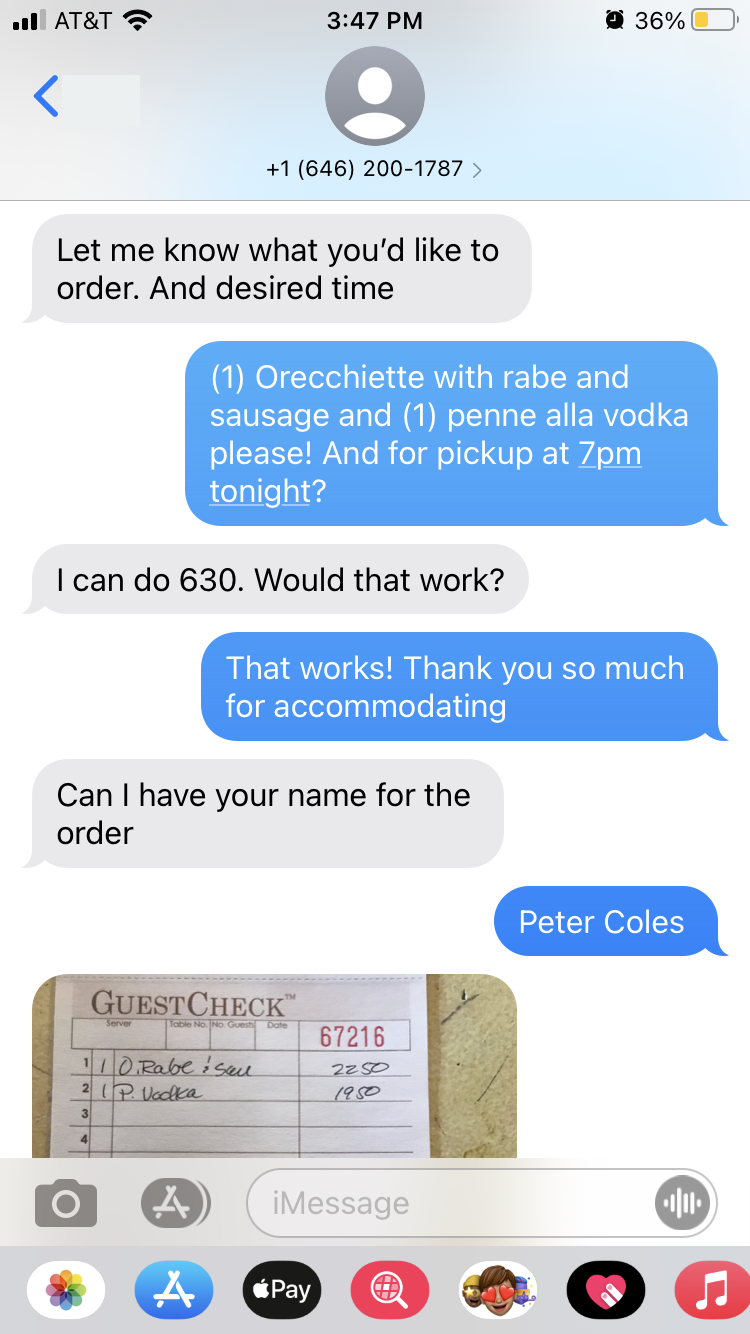Screen dimensions: 750x1334
Task: Open the Music app in the app strip
Action: 712,1290
